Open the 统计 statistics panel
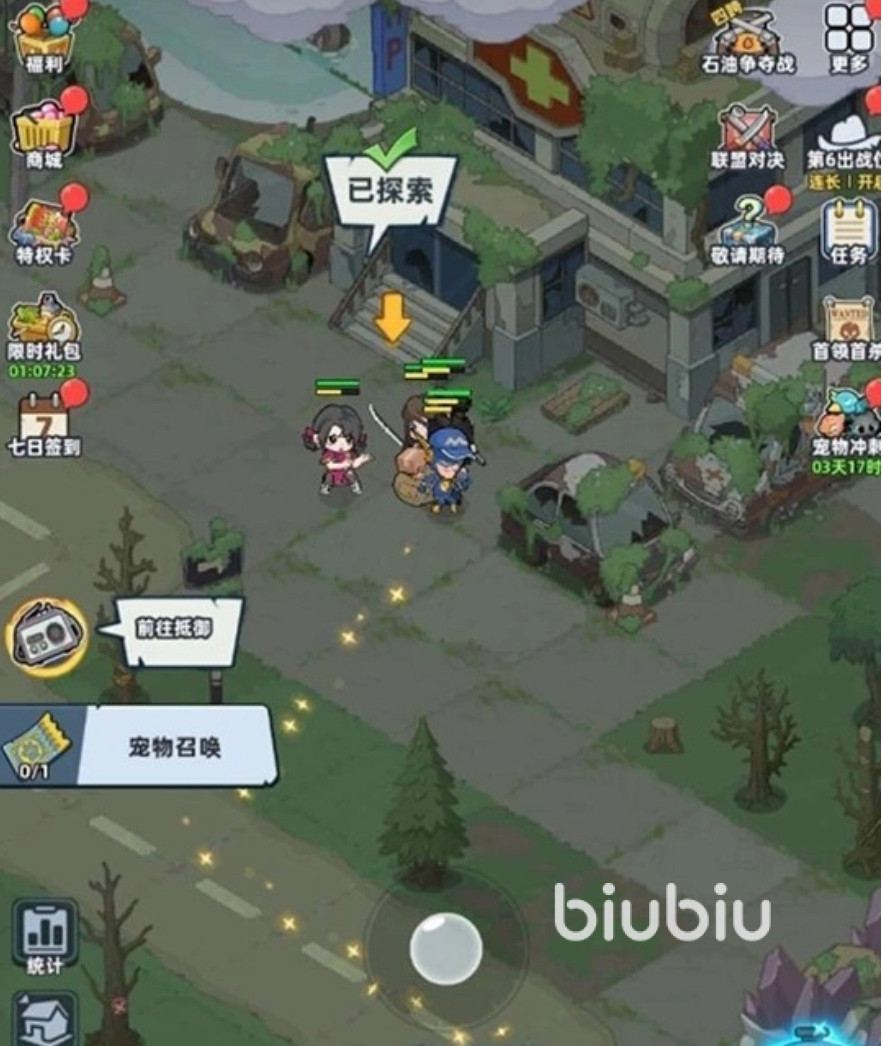 pyautogui.click(x=45, y=936)
